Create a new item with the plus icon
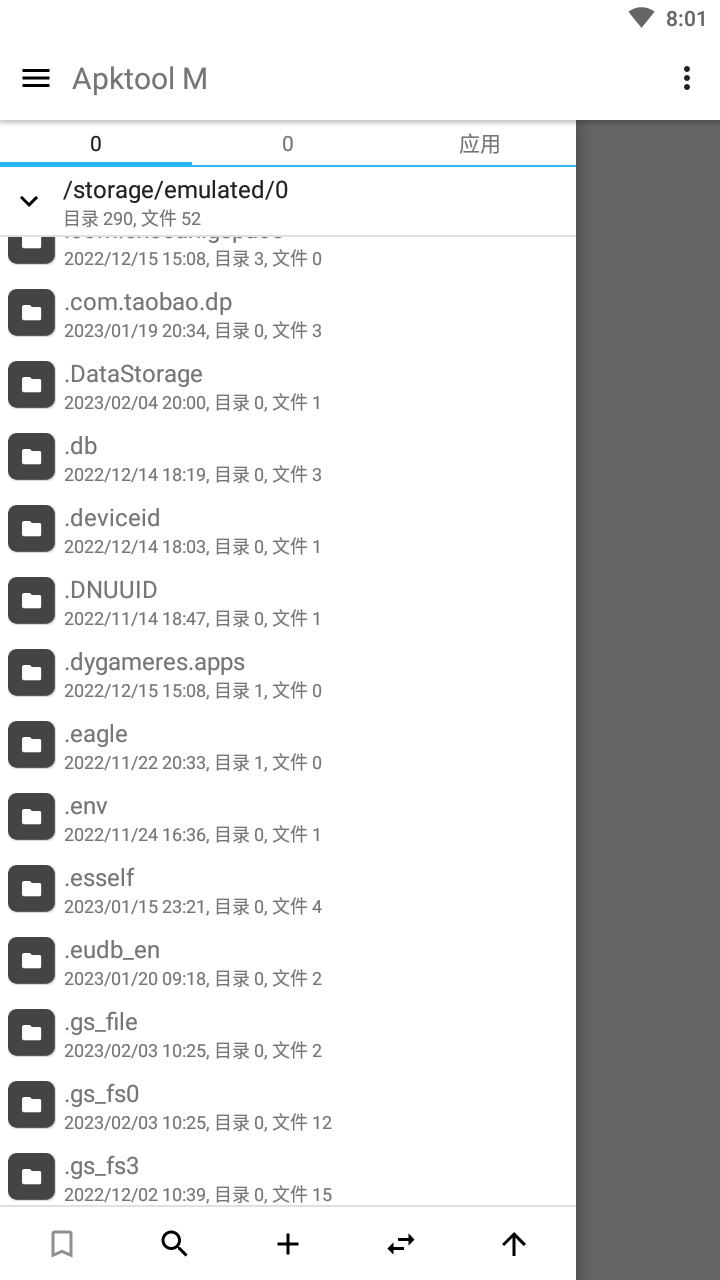This screenshot has height=1280, width=720. (x=288, y=1244)
